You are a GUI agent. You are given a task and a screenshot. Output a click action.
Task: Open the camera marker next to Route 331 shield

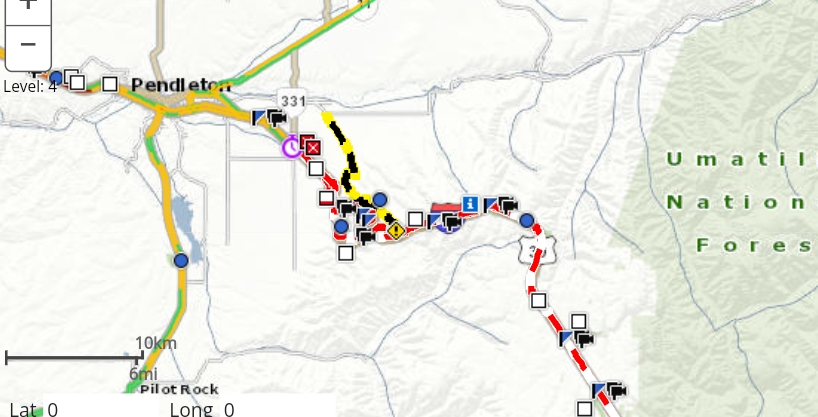(277, 117)
